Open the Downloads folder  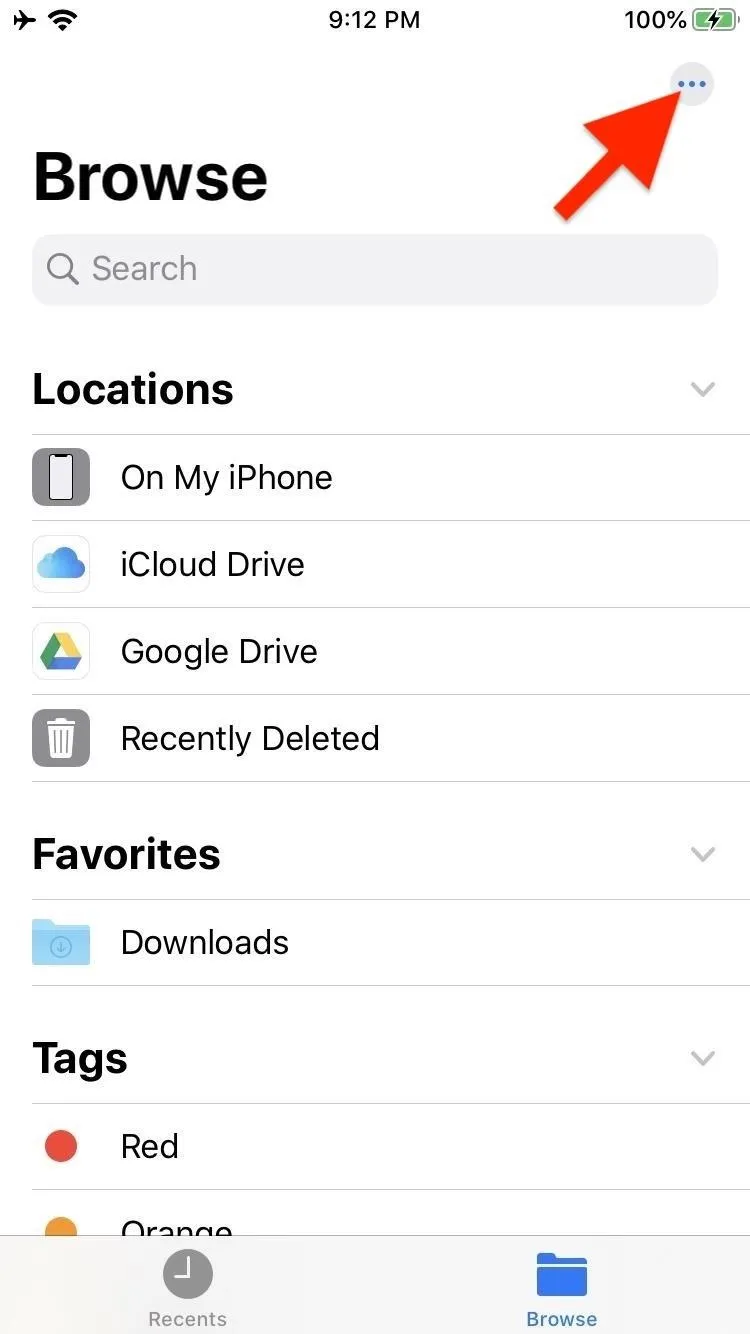pyautogui.click(x=204, y=943)
